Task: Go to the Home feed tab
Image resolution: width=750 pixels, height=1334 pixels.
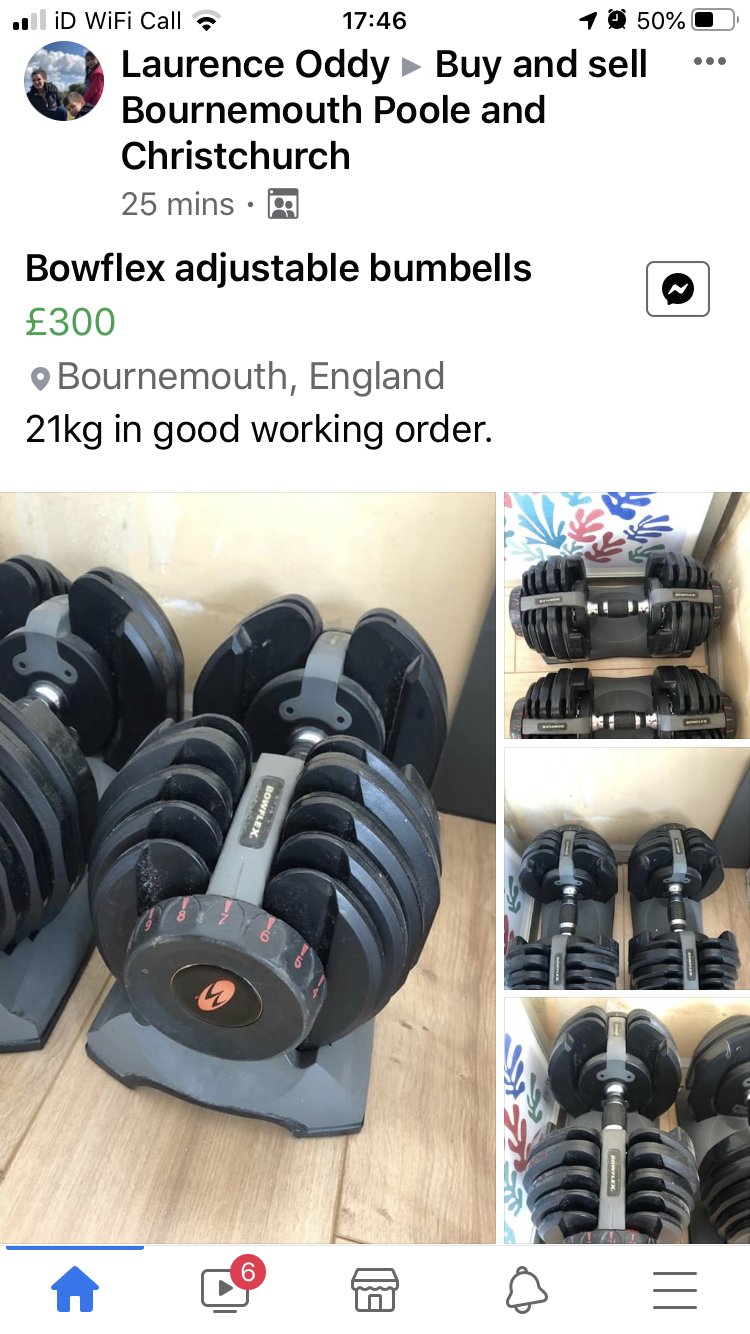Action: [75, 1290]
